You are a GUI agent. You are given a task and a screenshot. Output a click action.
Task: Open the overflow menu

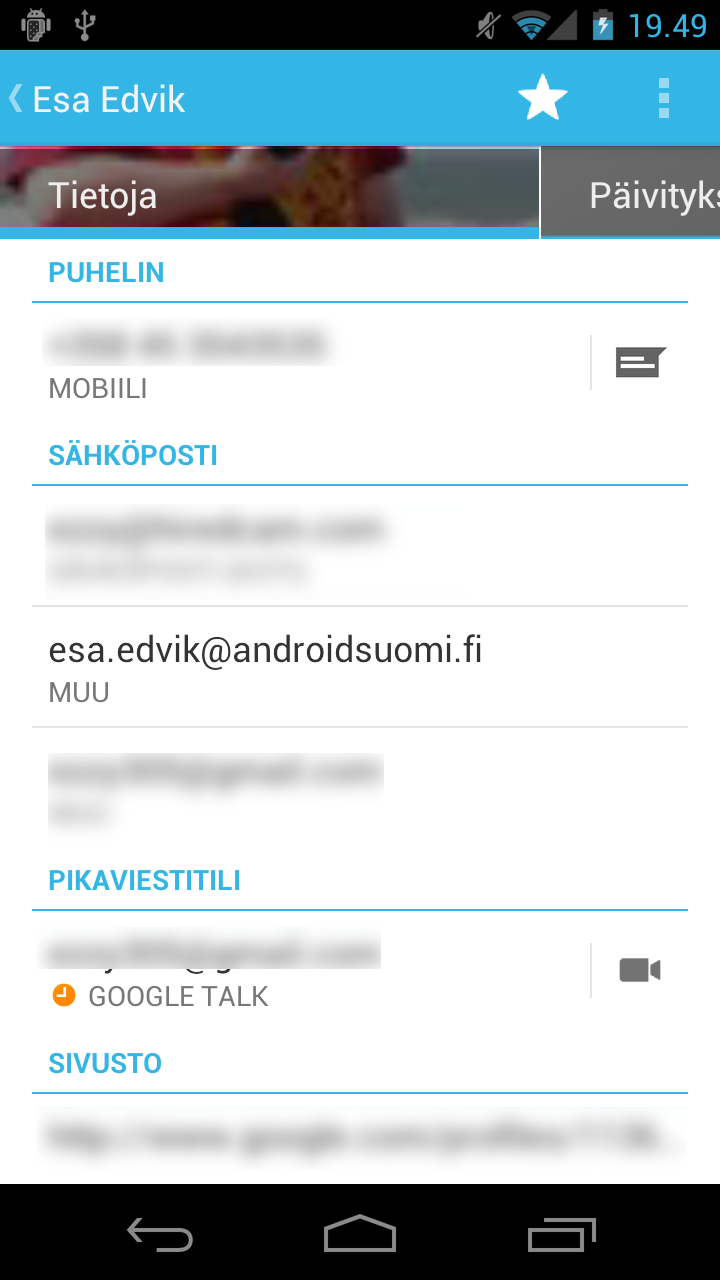click(664, 99)
